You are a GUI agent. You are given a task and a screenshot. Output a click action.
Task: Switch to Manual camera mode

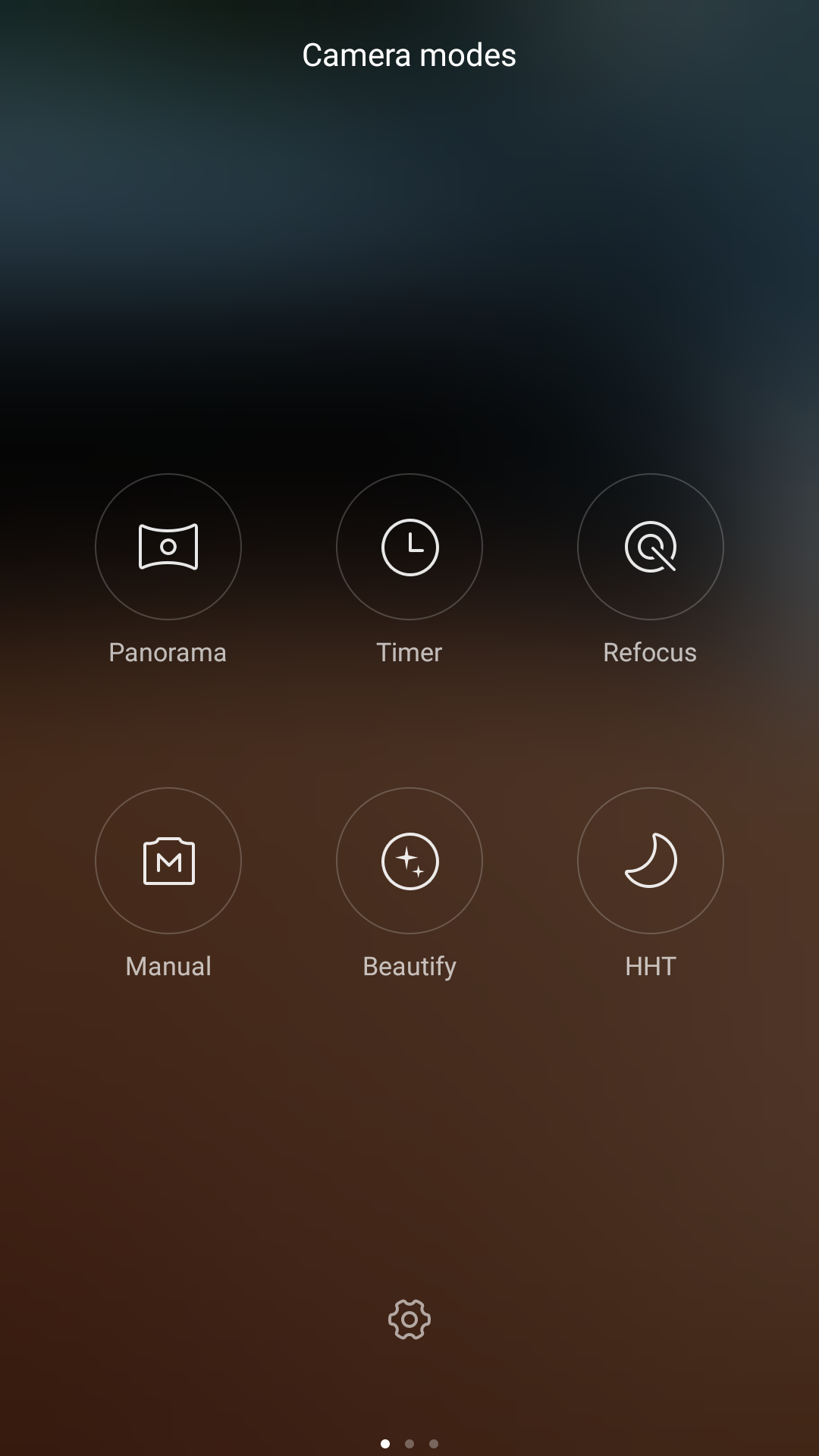168,861
